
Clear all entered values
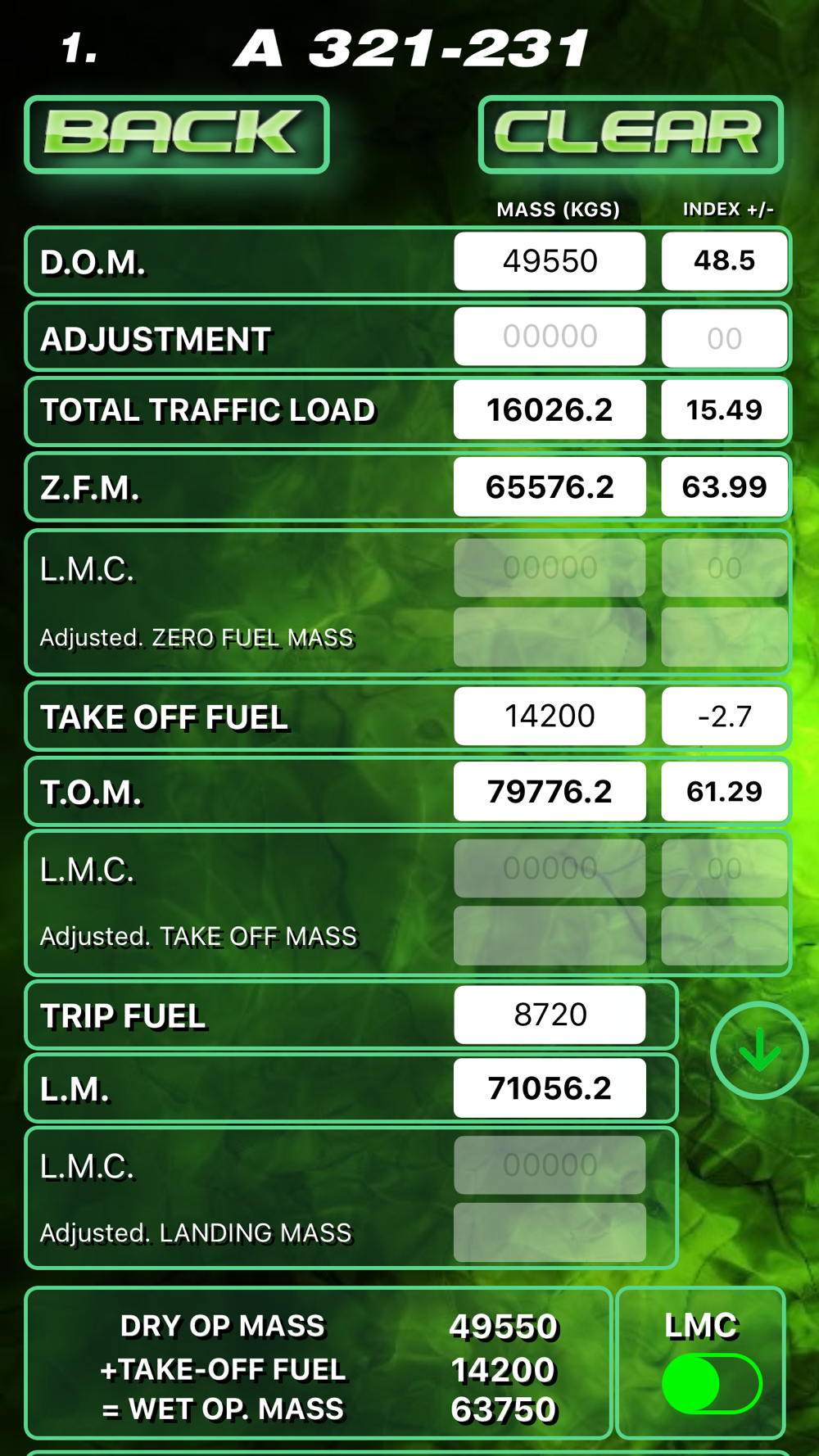pos(631,134)
